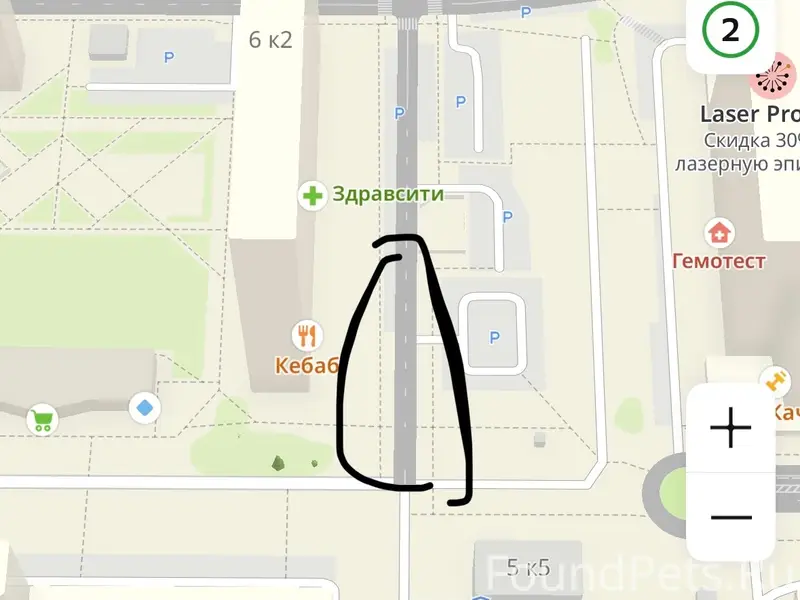Image resolution: width=800 pixels, height=600 pixels.
Task: Select the blue diamond map marker
Action: pyautogui.click(x=146, y=408)
